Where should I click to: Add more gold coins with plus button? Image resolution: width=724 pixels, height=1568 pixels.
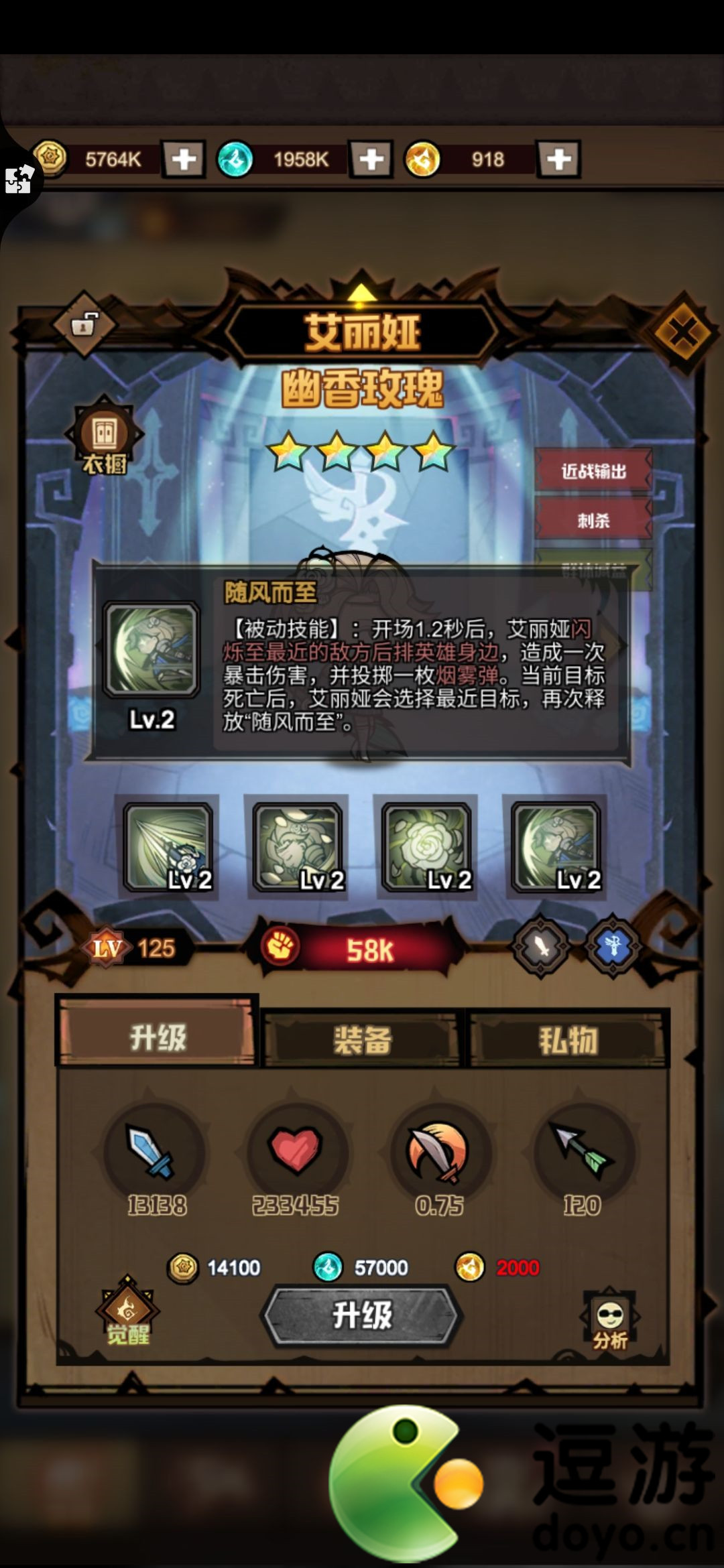183,159
